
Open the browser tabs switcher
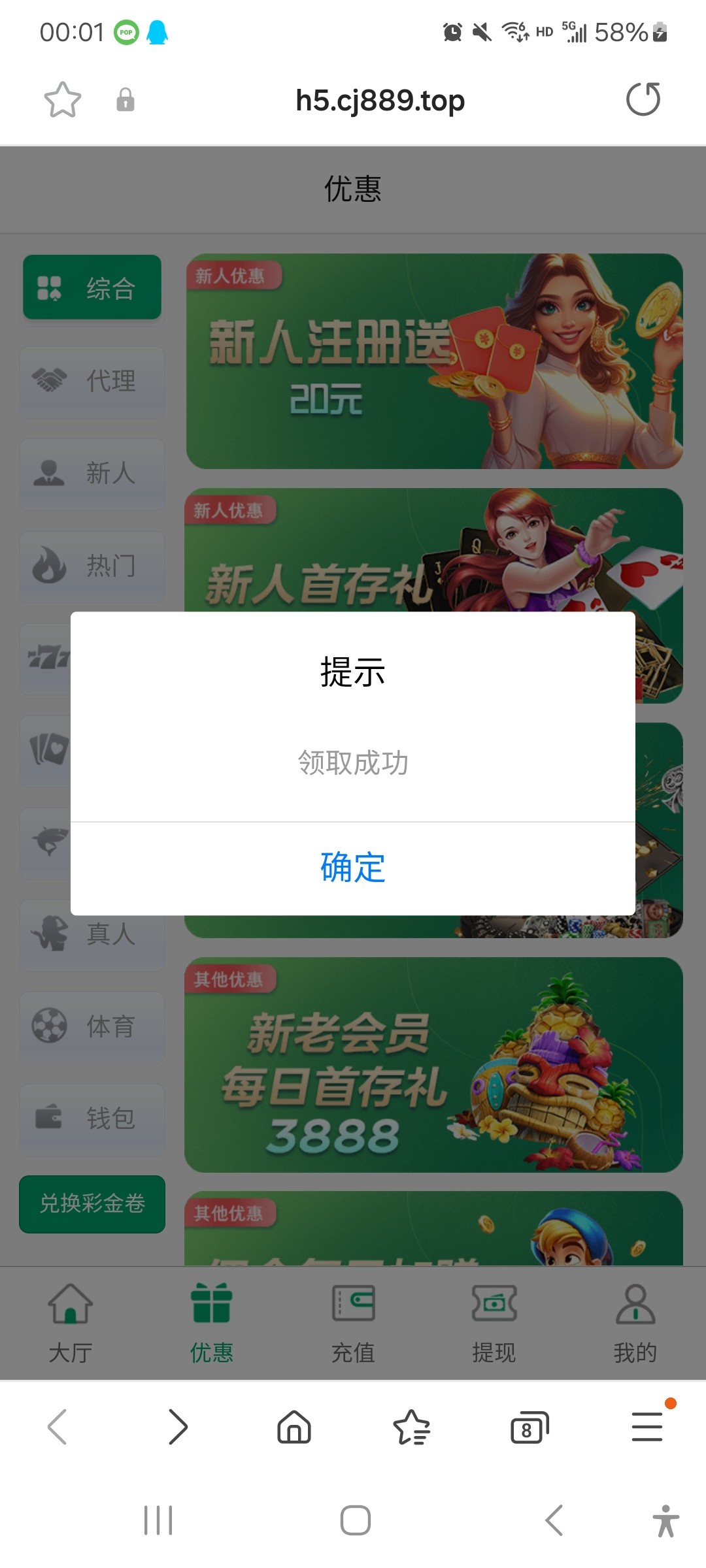tap(529, 1427)
